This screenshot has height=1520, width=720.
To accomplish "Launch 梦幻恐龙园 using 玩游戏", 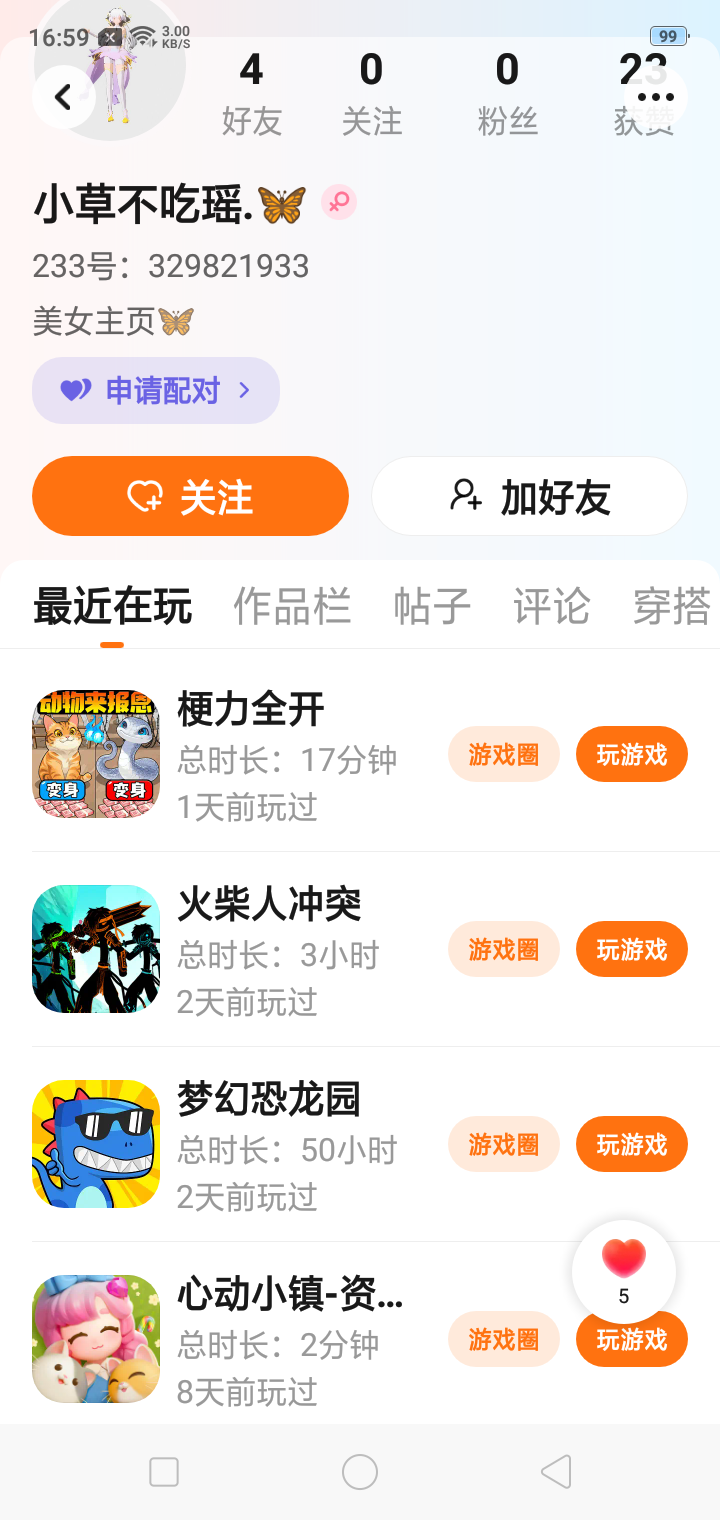I will [x=632, y=1144].
